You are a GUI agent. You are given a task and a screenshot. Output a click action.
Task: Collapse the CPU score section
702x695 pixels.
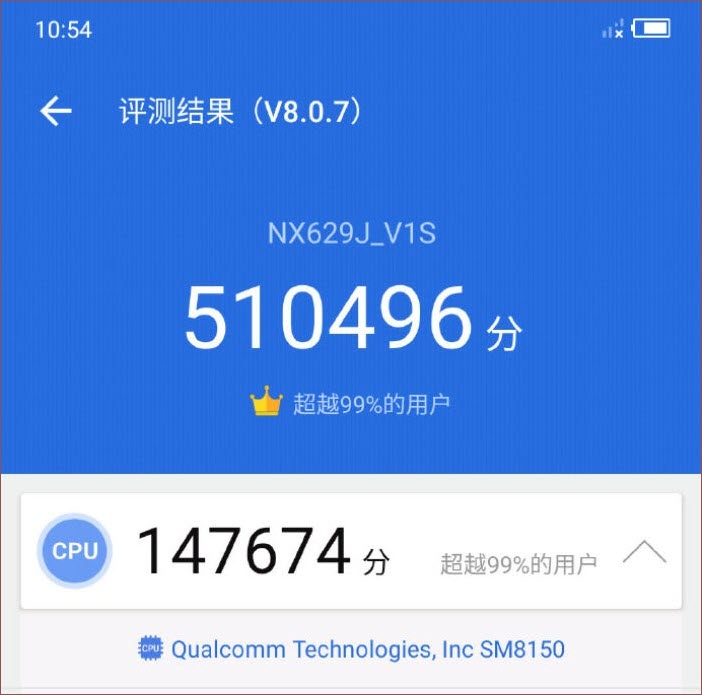644,553
